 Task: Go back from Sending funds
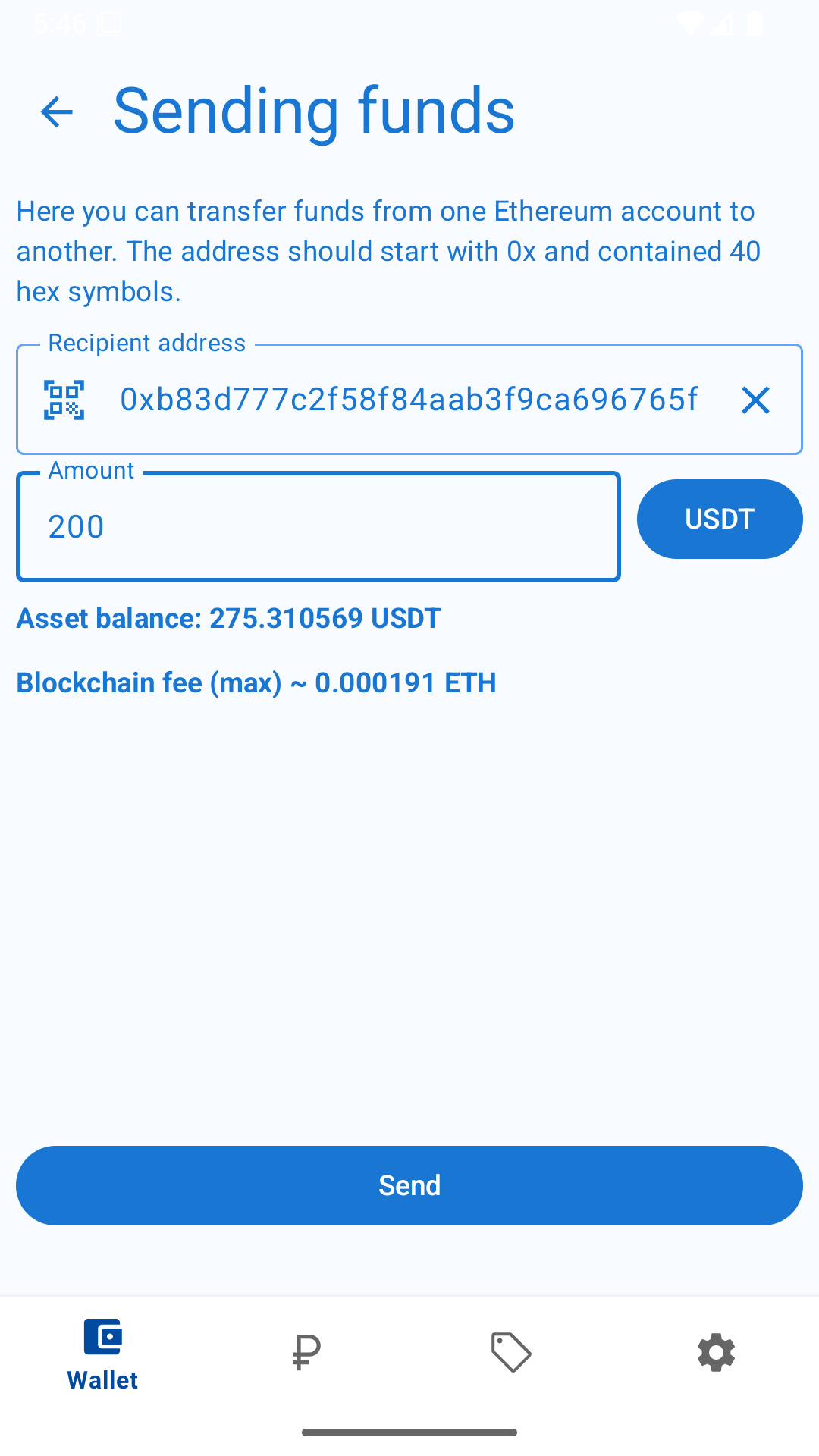tap(57, 112)
